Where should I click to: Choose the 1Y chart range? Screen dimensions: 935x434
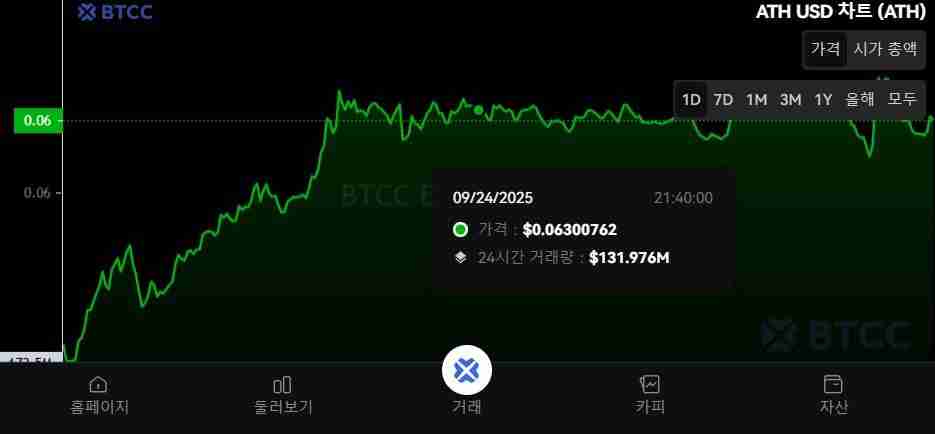pyautogui.click(x=823, y=99)
